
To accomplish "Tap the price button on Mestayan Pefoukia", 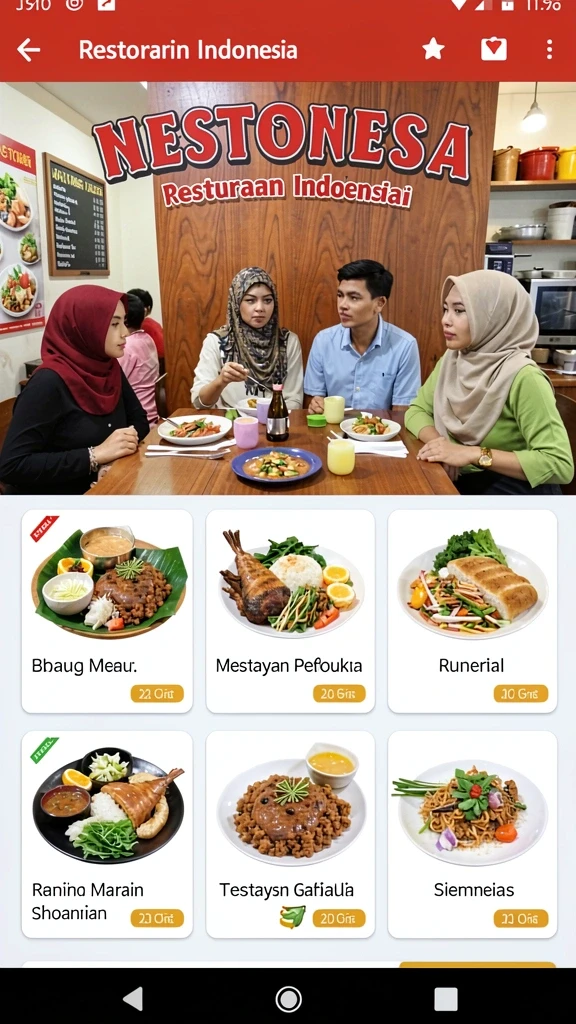I will tap(339, 694).
